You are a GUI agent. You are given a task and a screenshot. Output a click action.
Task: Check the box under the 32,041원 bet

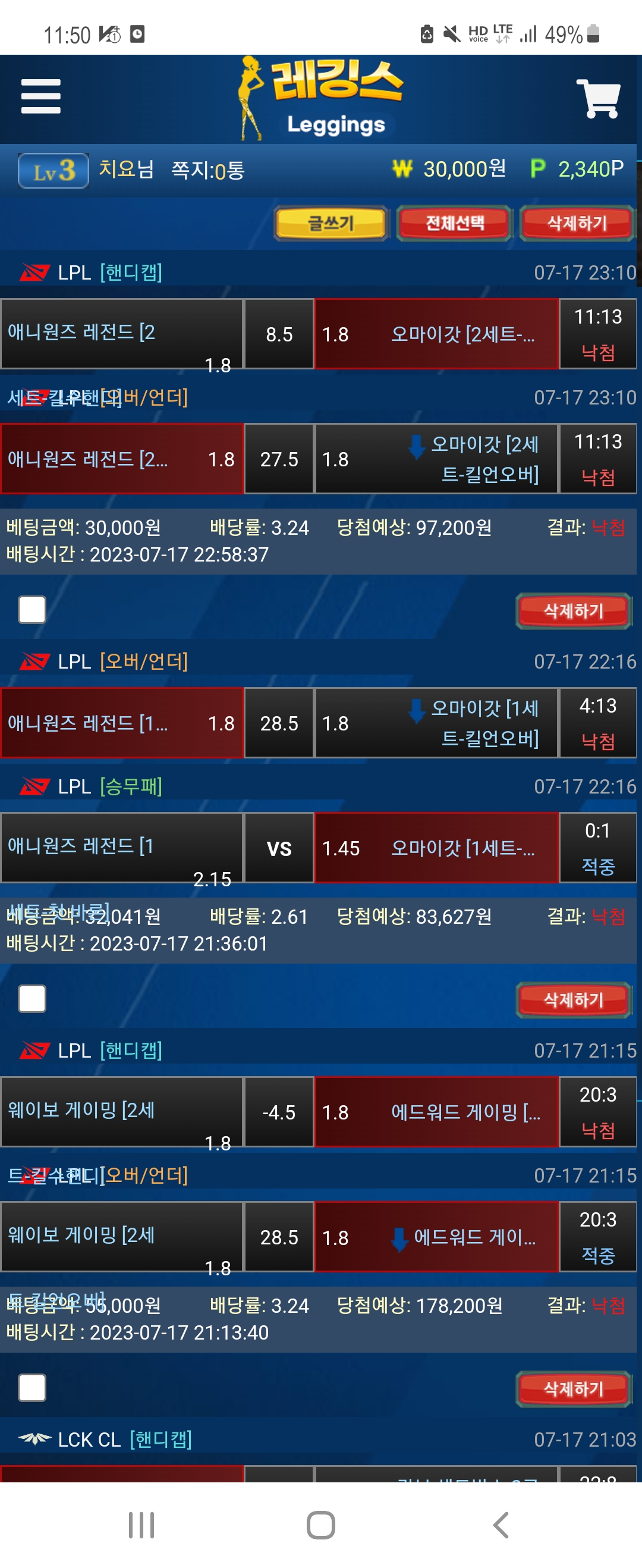click(x=32, y=998)
